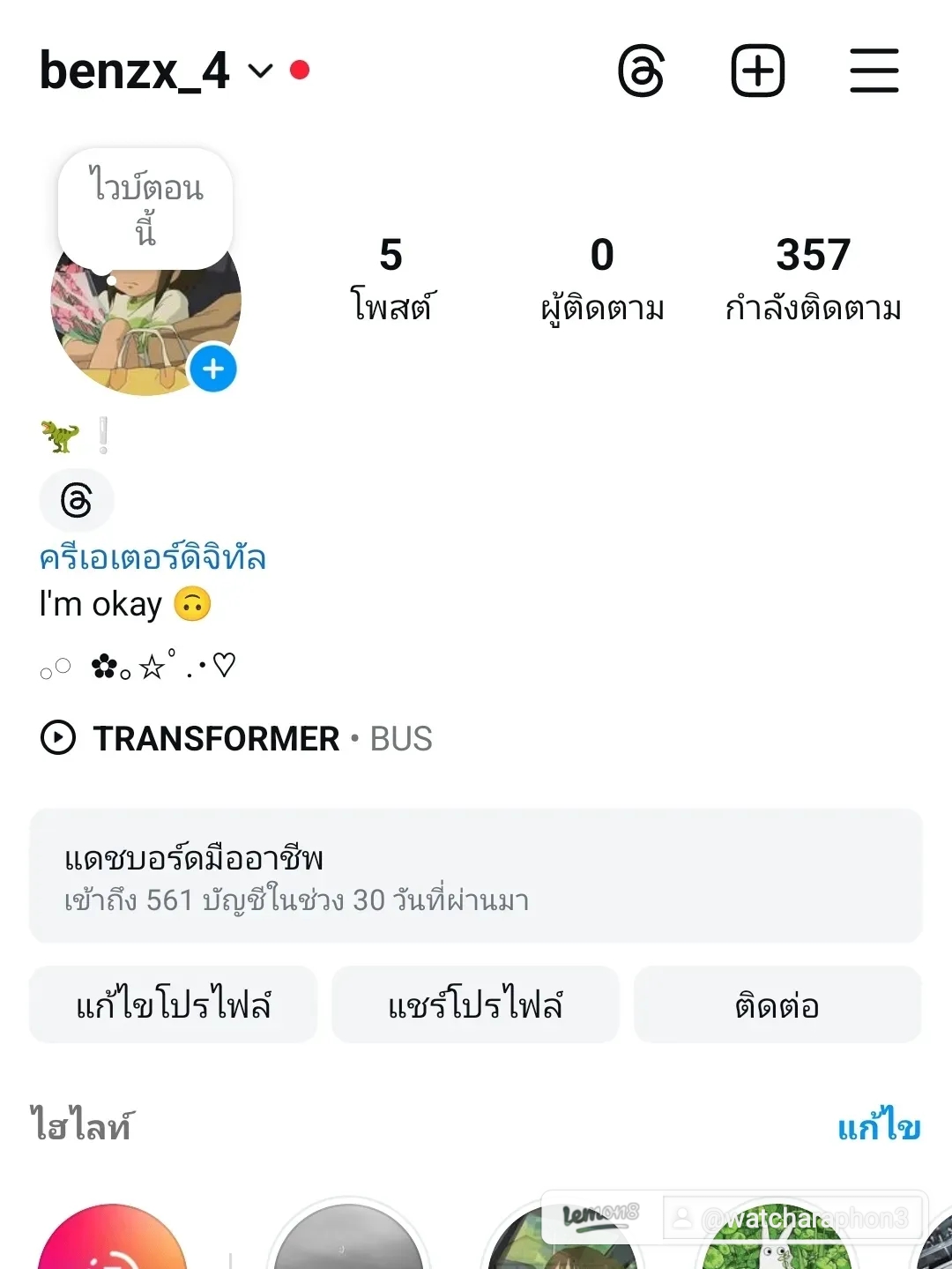Screen dimensions: 952x1269
Task: Open the hamburger menu
Action: (x=874, y=71)
